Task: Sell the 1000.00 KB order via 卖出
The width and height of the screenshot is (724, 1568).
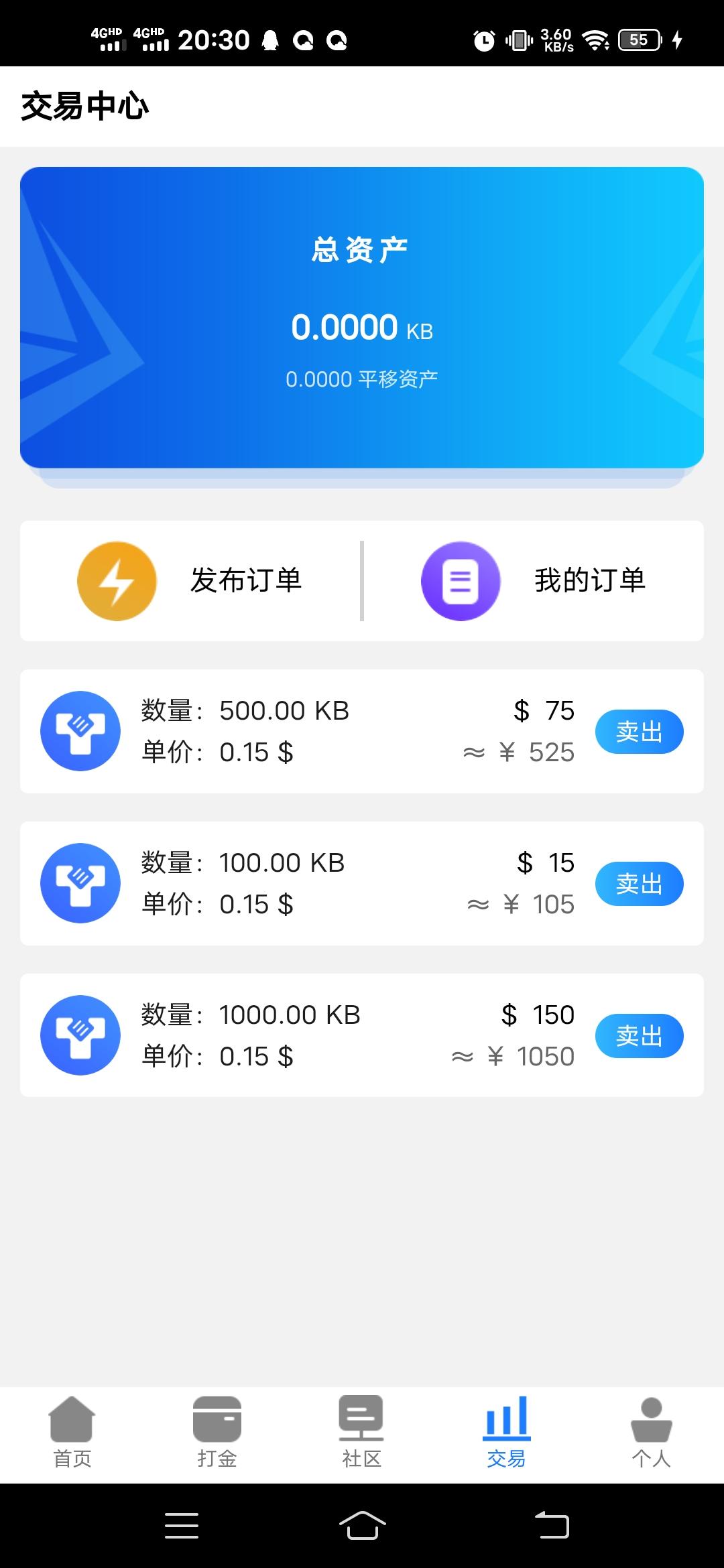Action: [639, 1035]
